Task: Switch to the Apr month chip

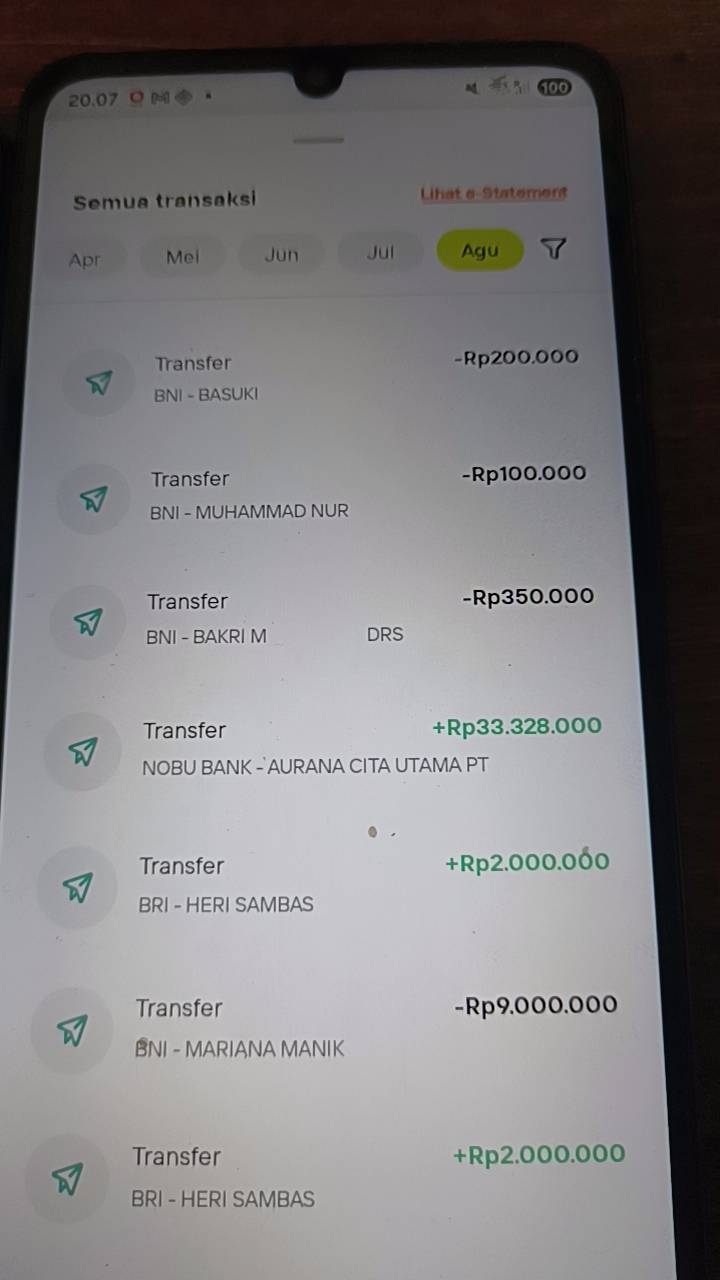Action: [x=85, y=260]
